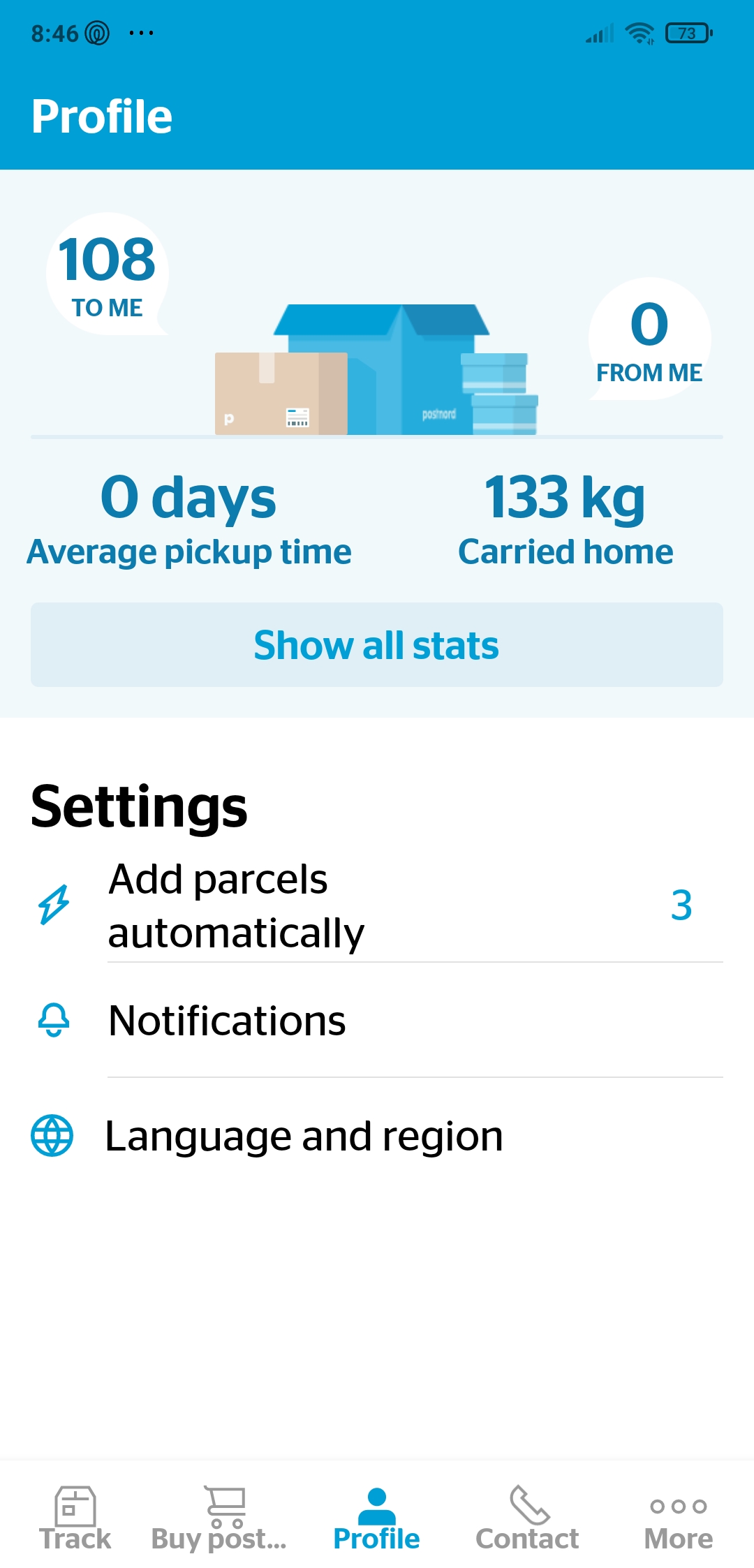Viewport: 754px width, 1568px height.
Task: Open Add parcels automatically setting
Action: coord(377,905)
